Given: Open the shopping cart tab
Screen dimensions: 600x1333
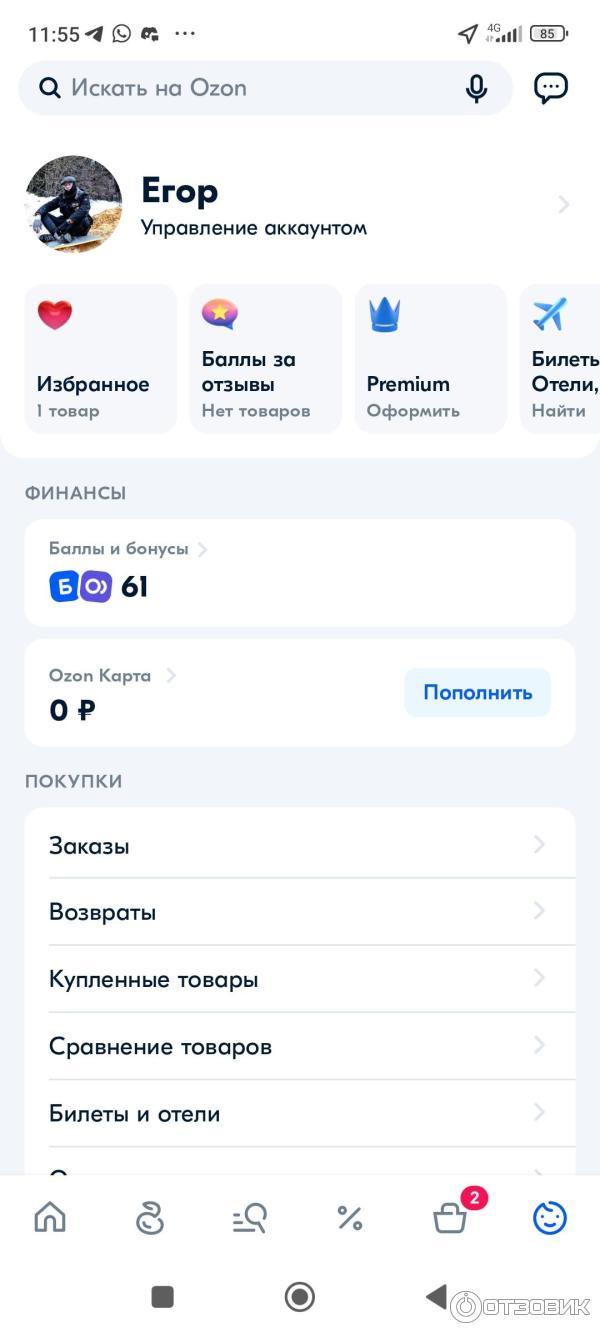Looking at the screenshot, I should pyautogui.click(x=450, y=1217).
